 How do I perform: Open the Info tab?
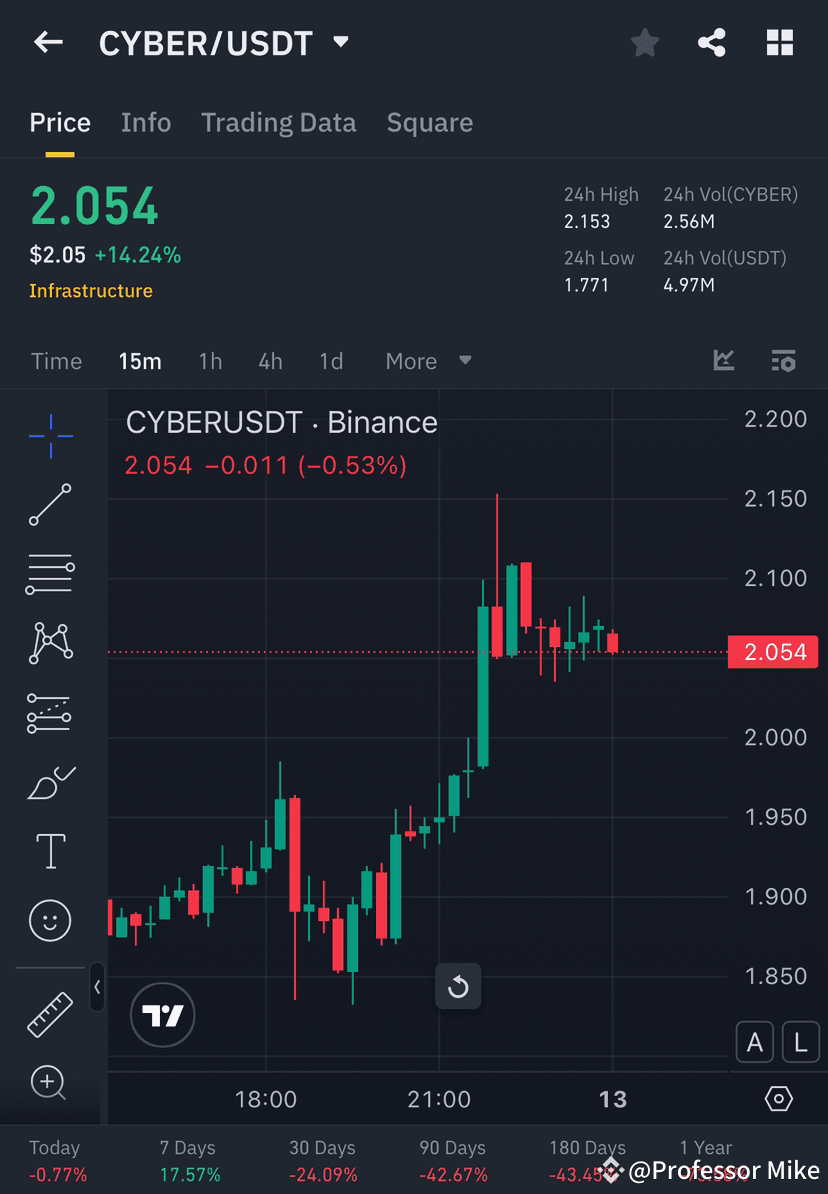click(x=146, y=122)
